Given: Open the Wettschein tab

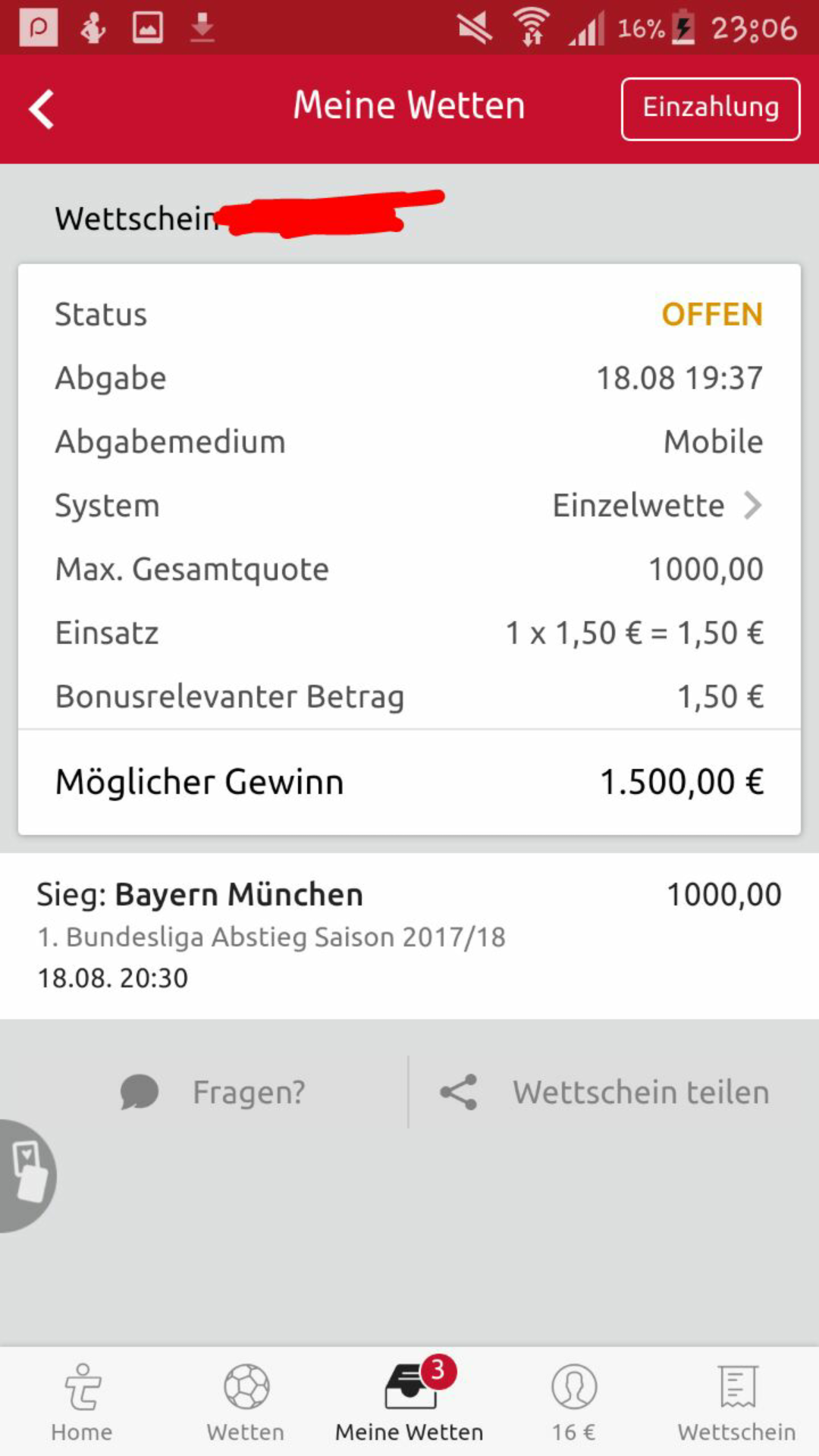Looking at the screenshot, I should point(737,1402).
